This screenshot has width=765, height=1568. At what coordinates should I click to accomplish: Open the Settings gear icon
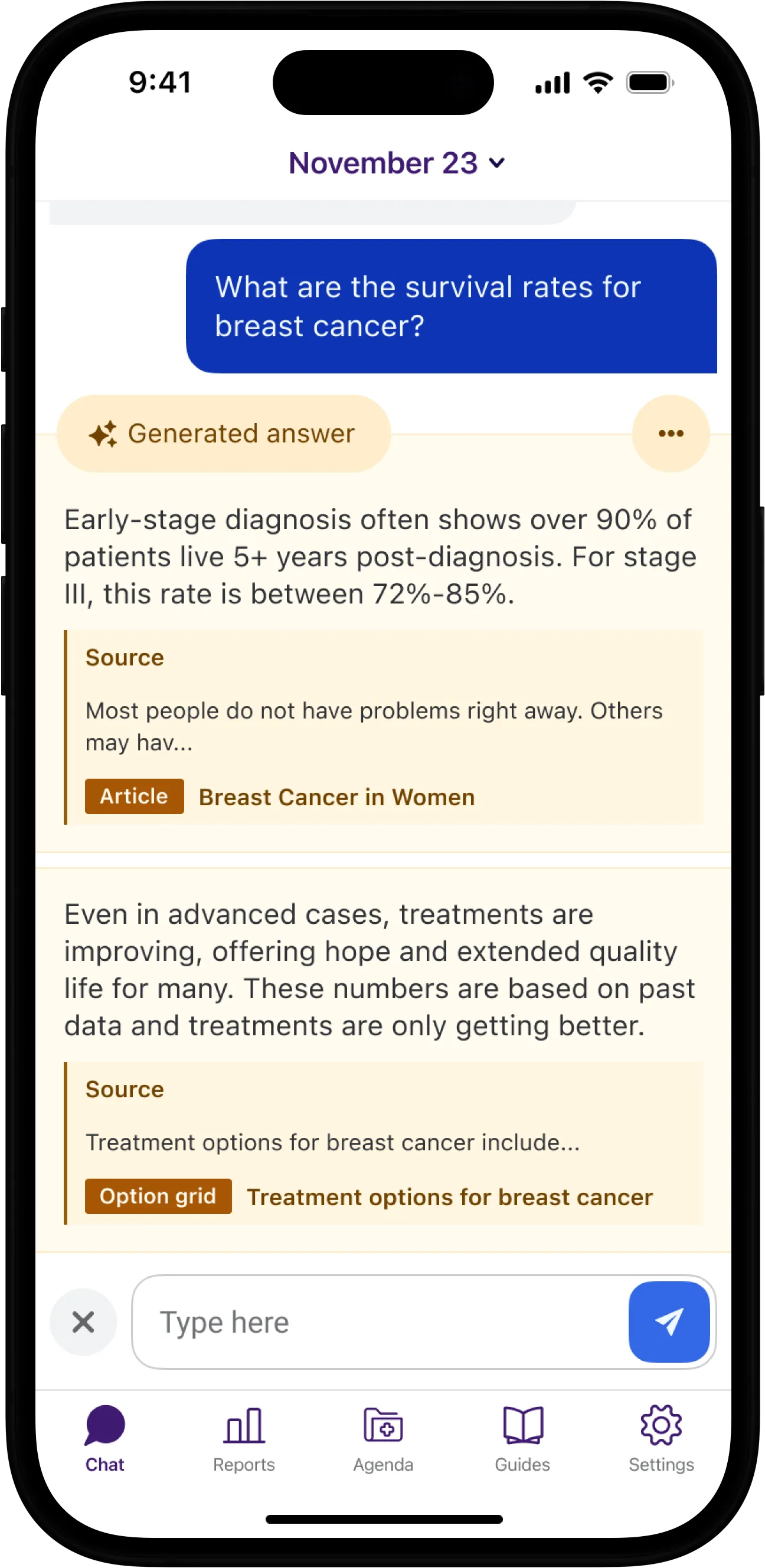coord(661,1425)
